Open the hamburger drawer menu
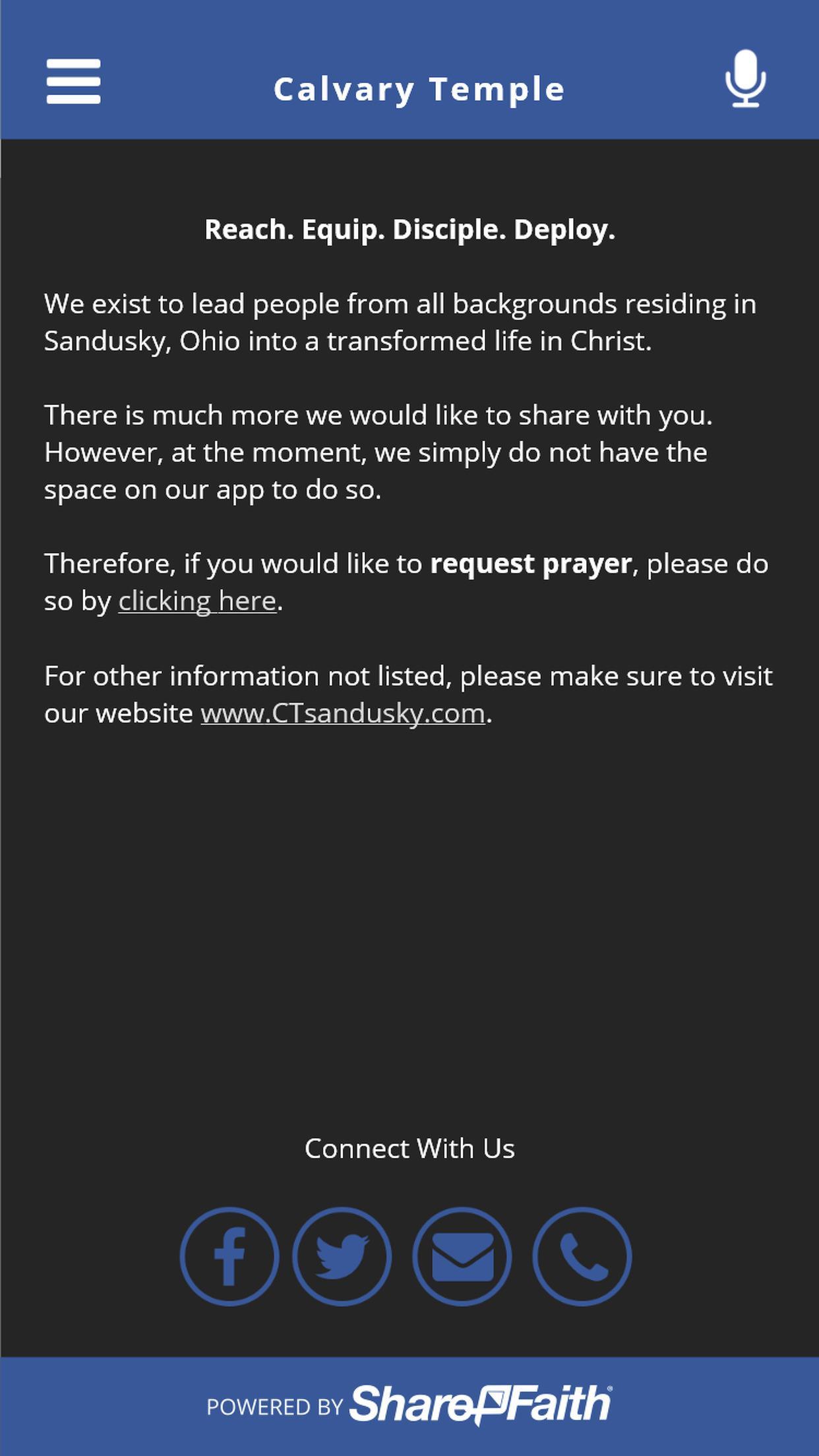 point(73,82)
